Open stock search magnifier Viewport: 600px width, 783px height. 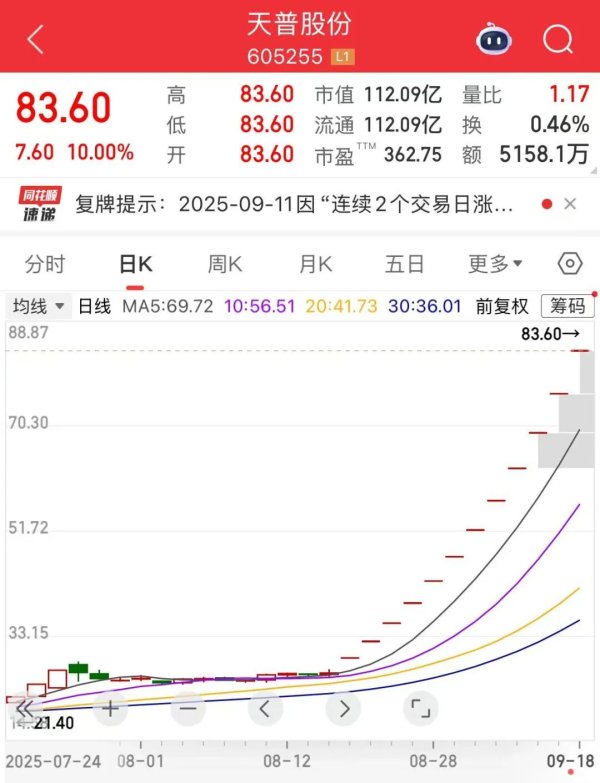557,39
